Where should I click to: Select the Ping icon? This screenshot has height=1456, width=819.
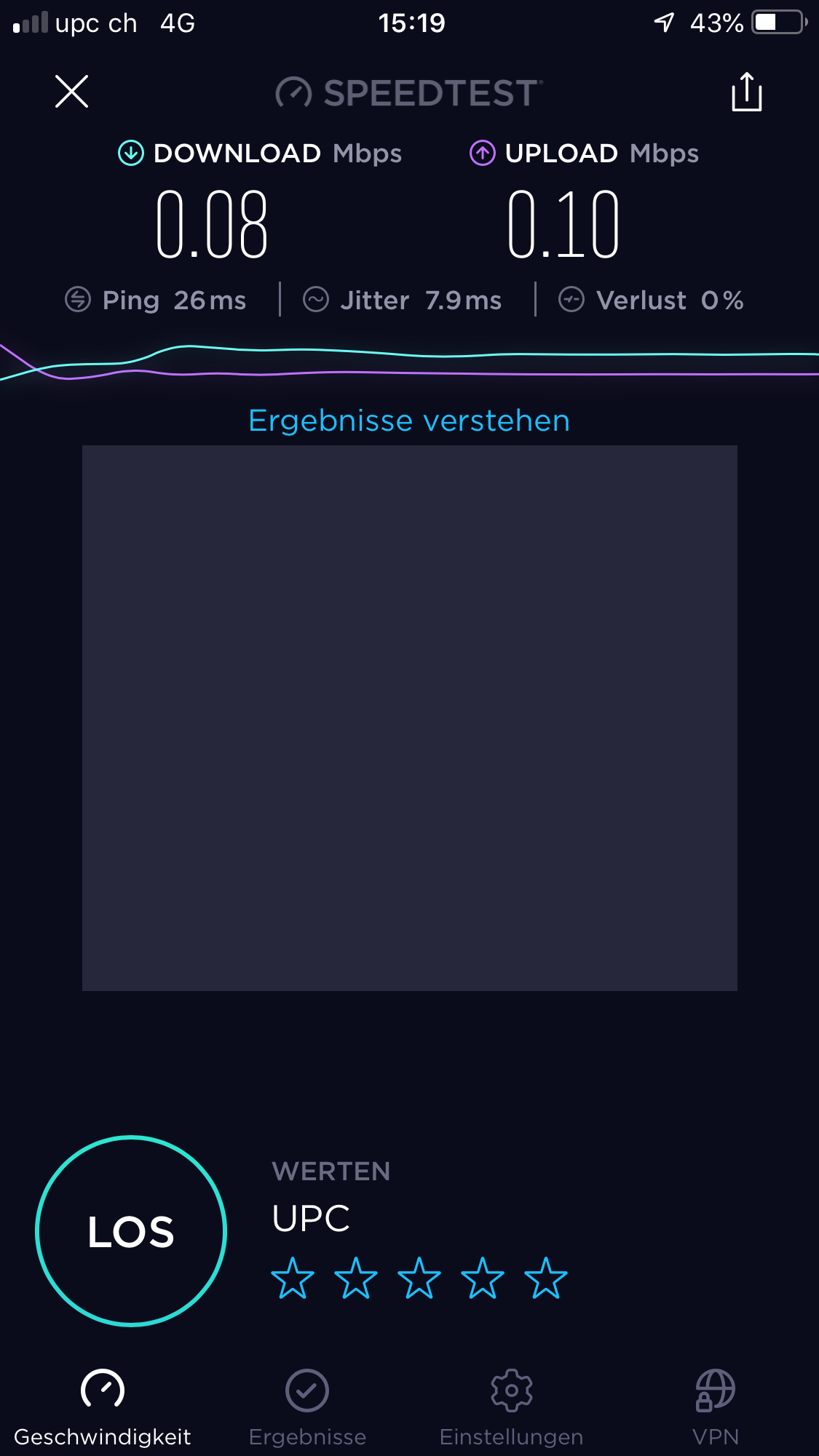[x=77, y=299]
